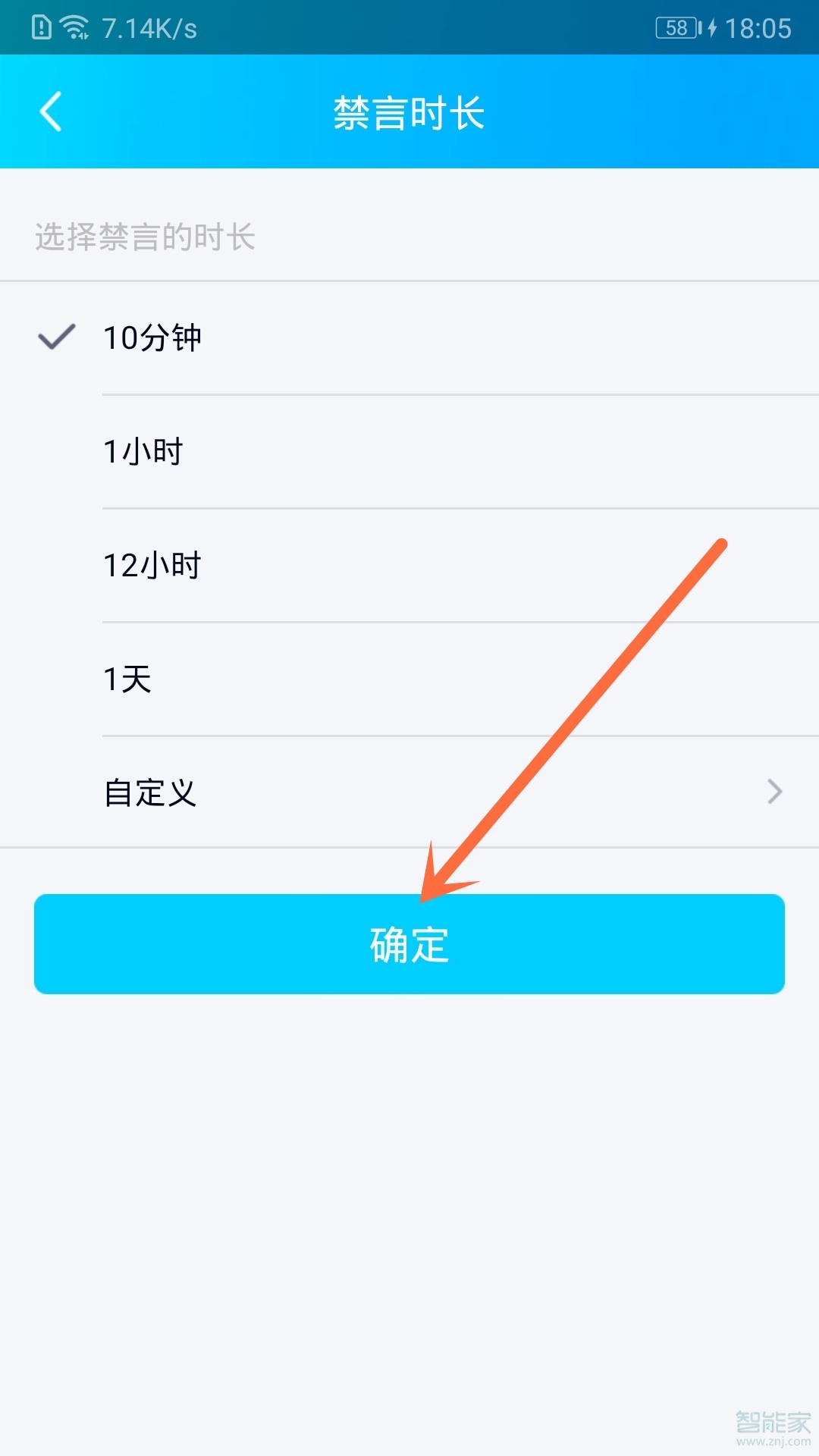
Task: Click the charging bolt icon
Action: tap(713, 27)
